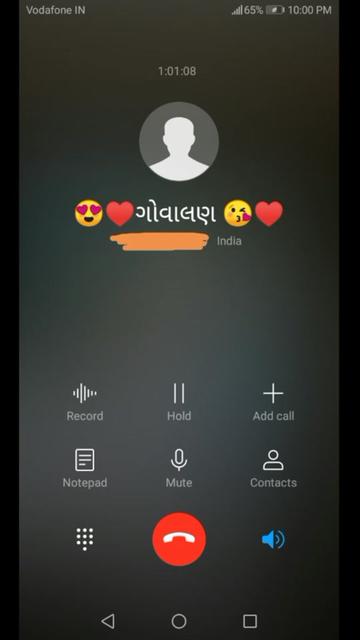Tap the system back button
The image size is (360, 640).
pyautogui.click(x=107, y=621)
